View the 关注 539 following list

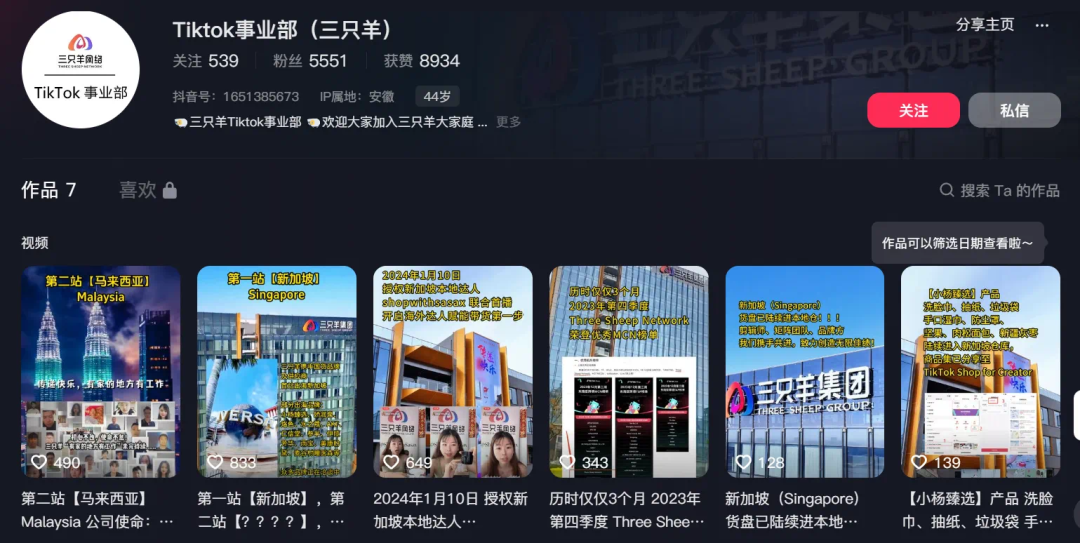(205, 61)
